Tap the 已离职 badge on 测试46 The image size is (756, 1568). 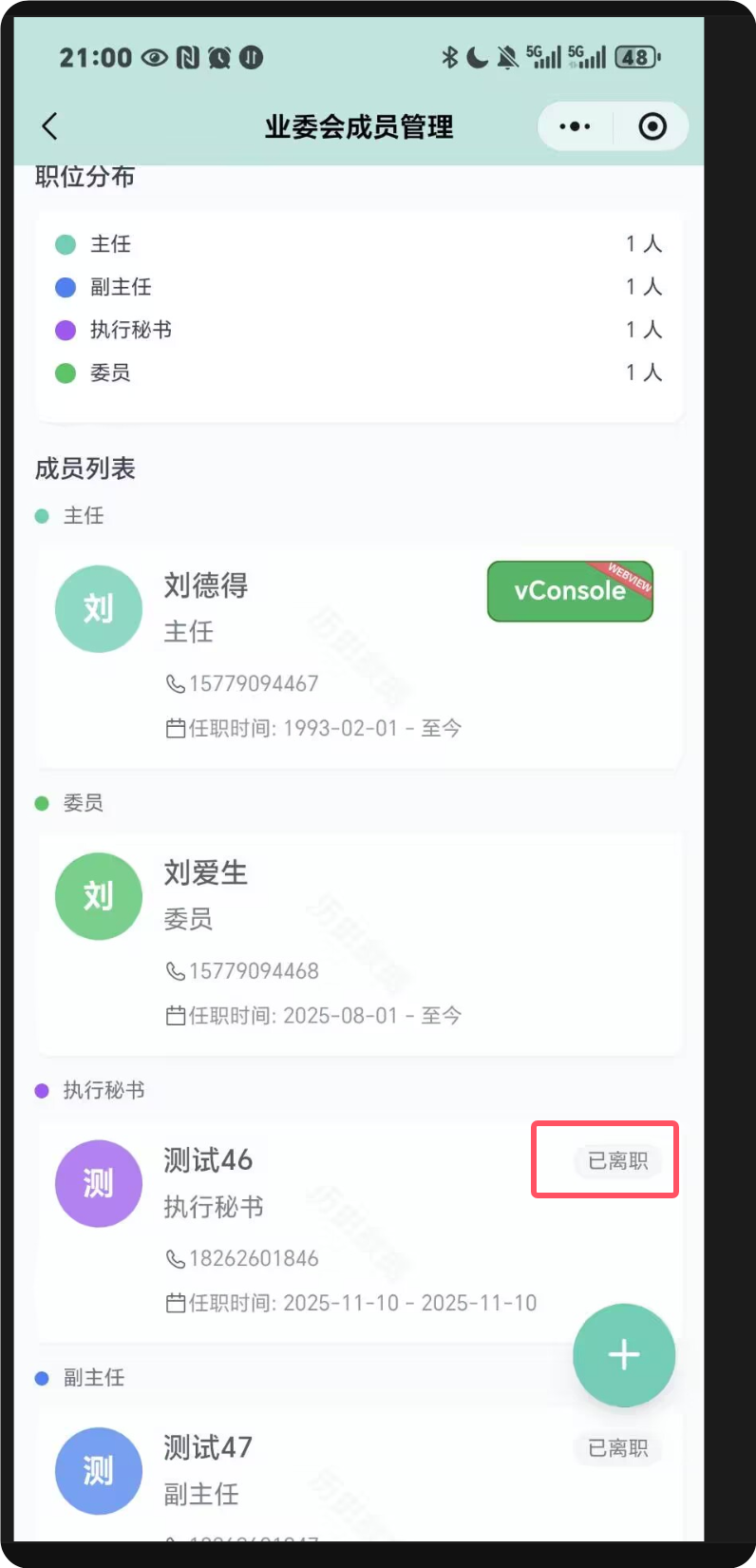pyautogui.click(x=617, y=1160)
